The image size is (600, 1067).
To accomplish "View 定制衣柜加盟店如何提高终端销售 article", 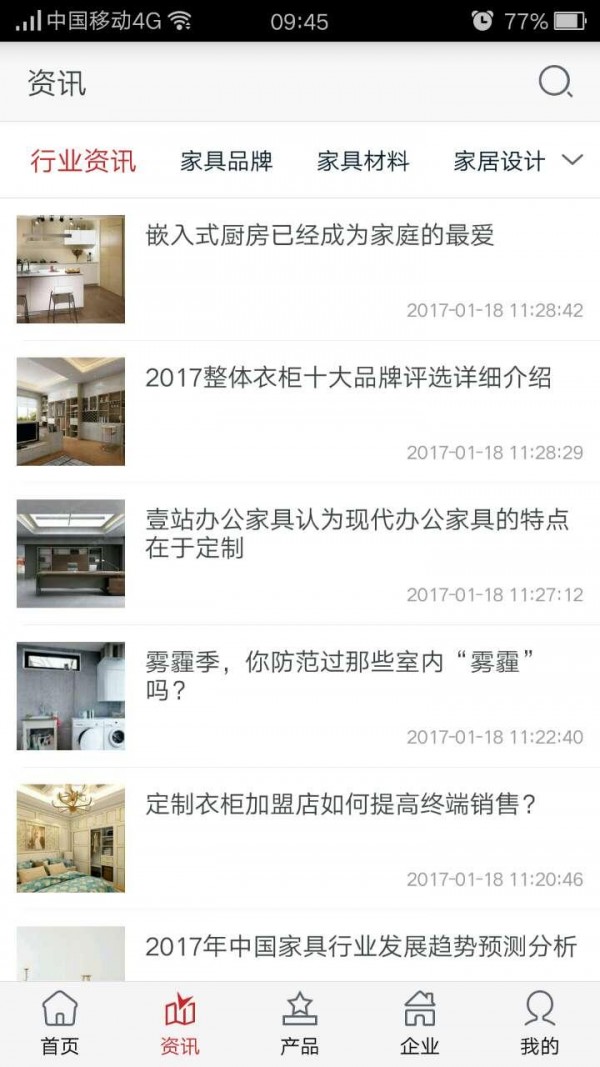I will (342, 804).
